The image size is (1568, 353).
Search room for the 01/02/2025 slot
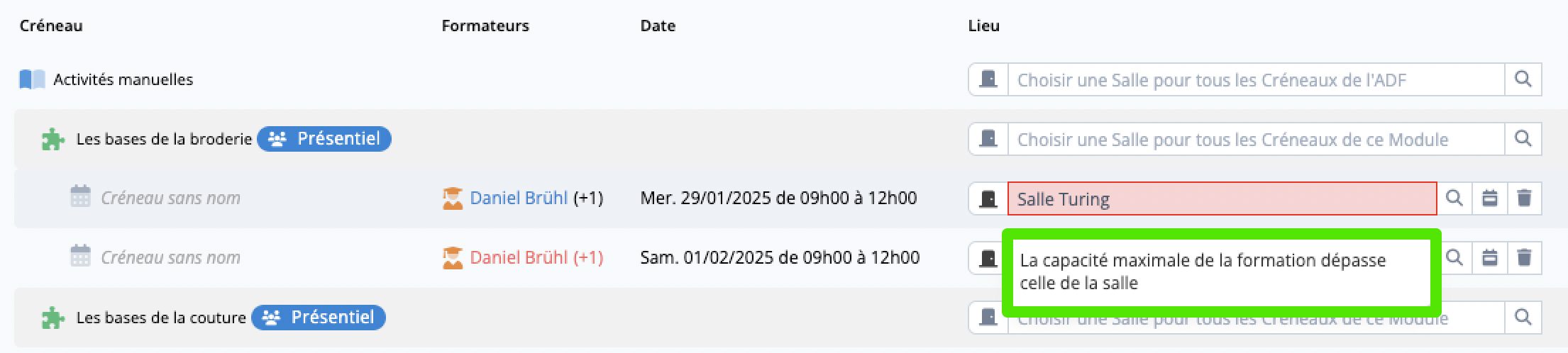click(1454, 258)
